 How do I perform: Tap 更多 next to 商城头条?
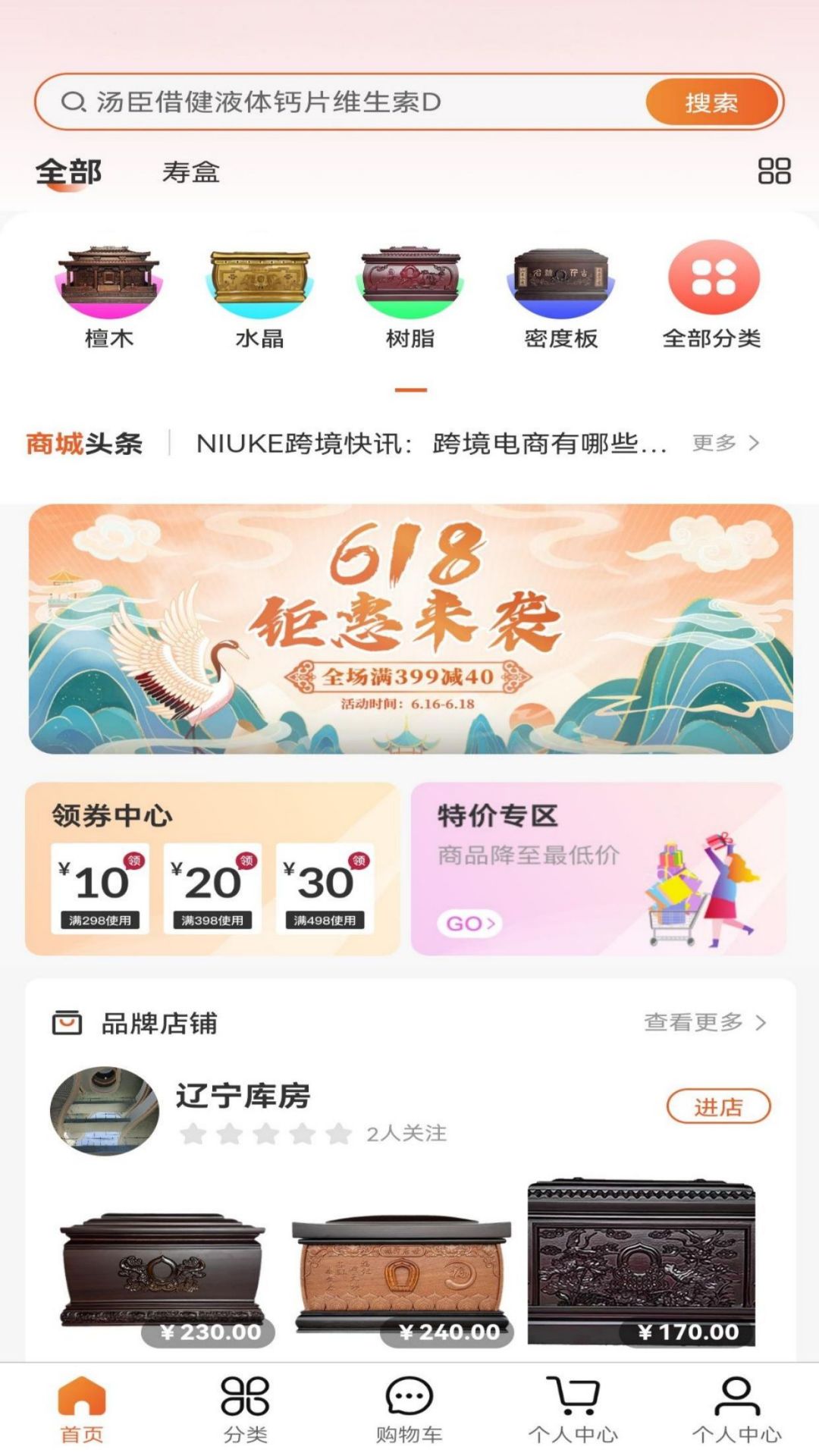(725, 443)
